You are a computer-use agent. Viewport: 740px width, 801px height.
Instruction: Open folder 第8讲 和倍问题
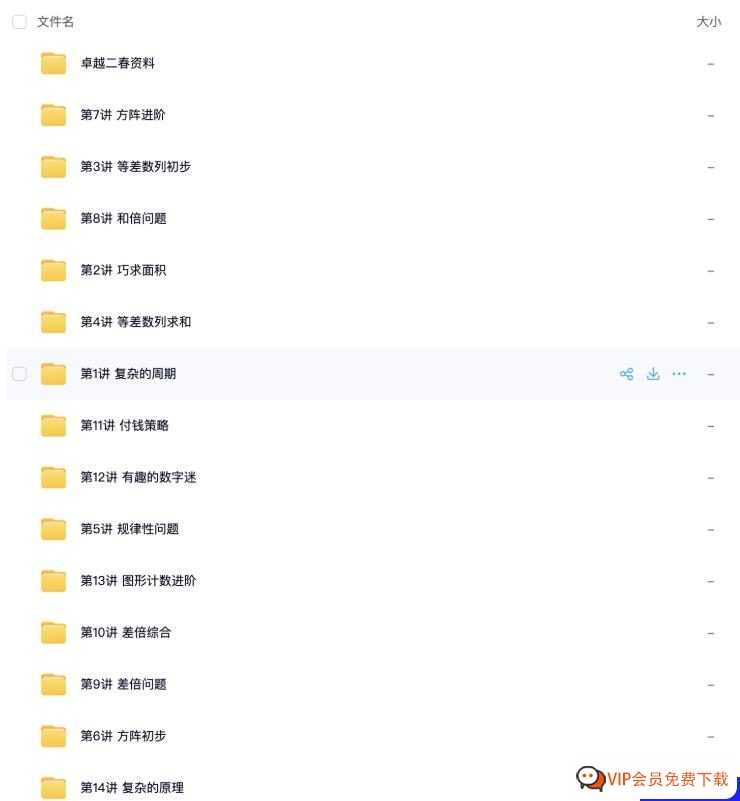click(x=123, y=218)
